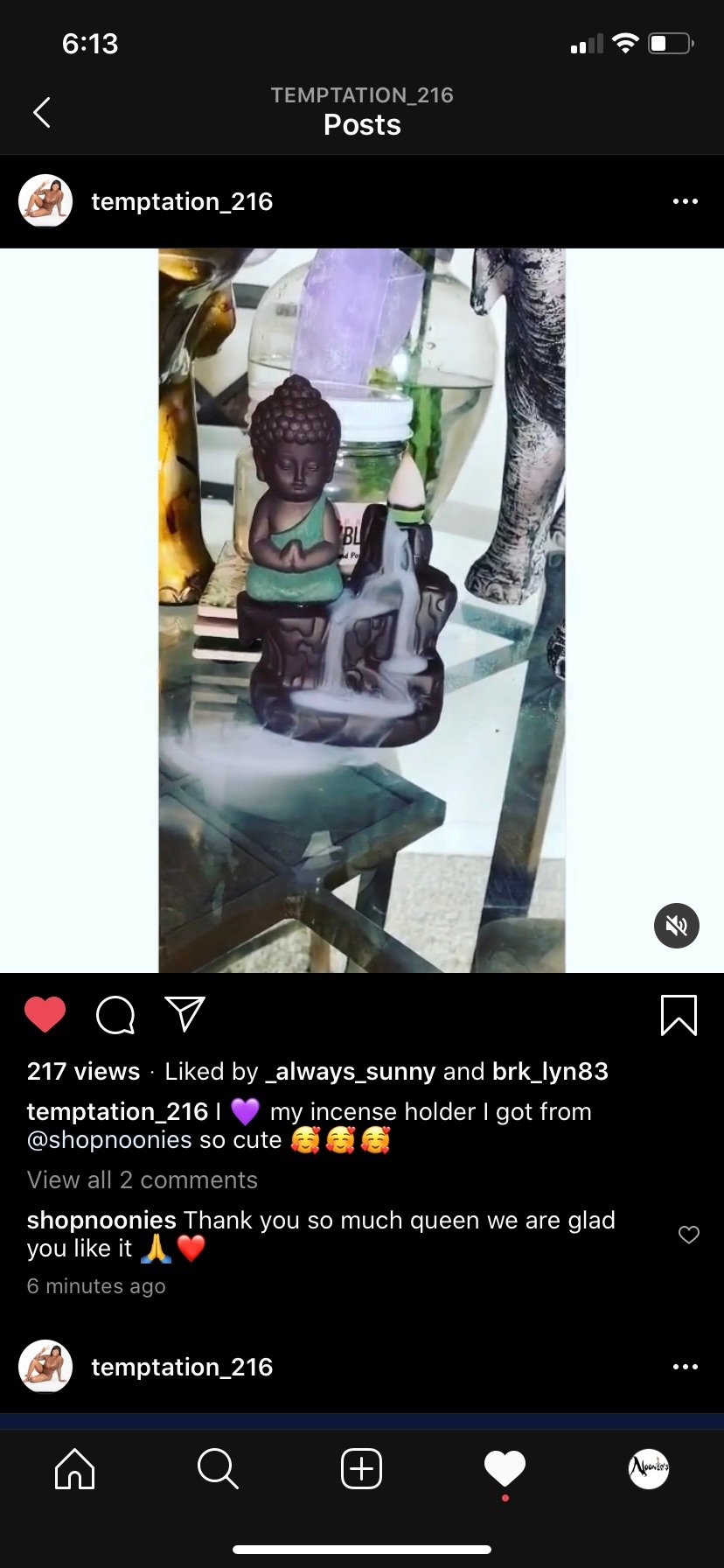Open brk_lyn83's profile from likes
The image size is (724, 1568).
coord(550,1071)
